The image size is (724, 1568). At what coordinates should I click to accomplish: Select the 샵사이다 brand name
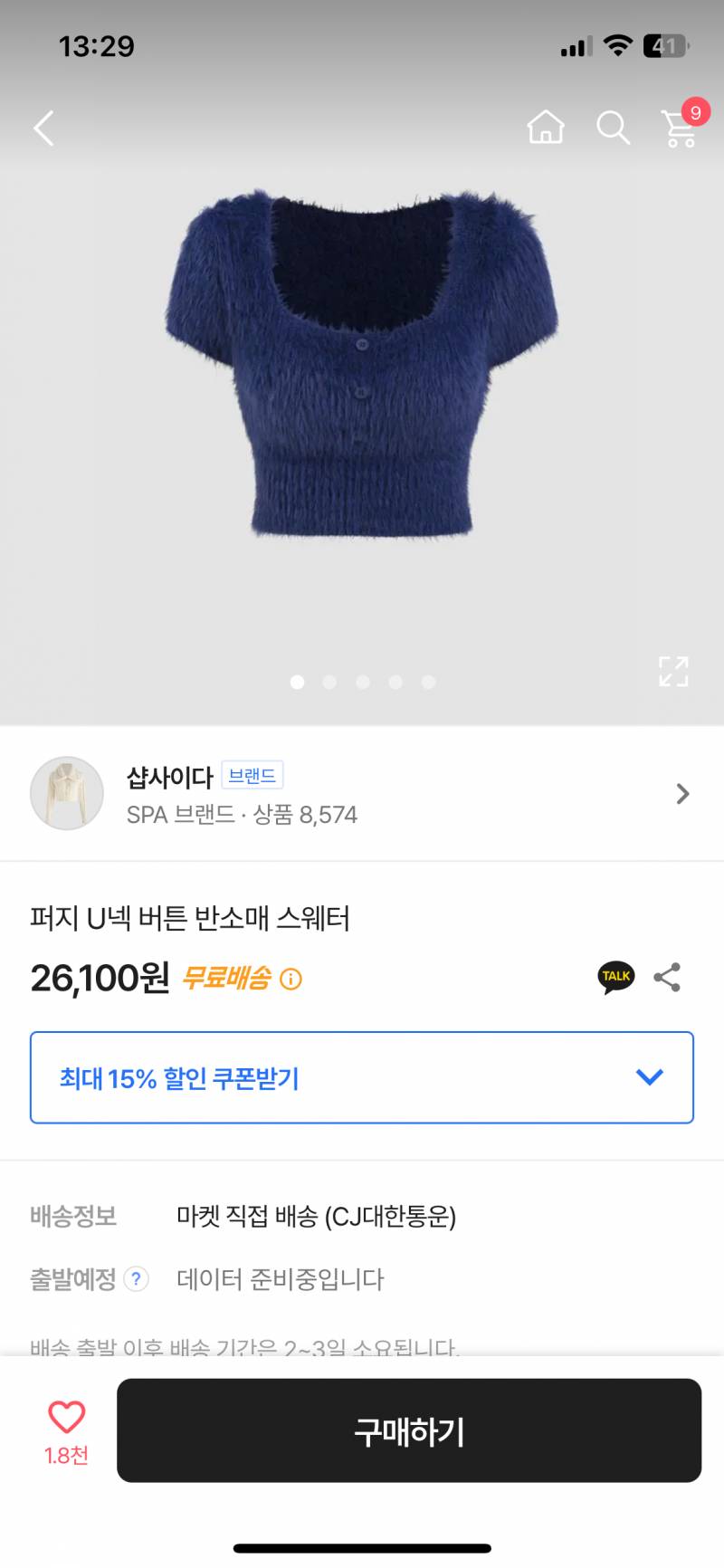(x=166, y=776)
